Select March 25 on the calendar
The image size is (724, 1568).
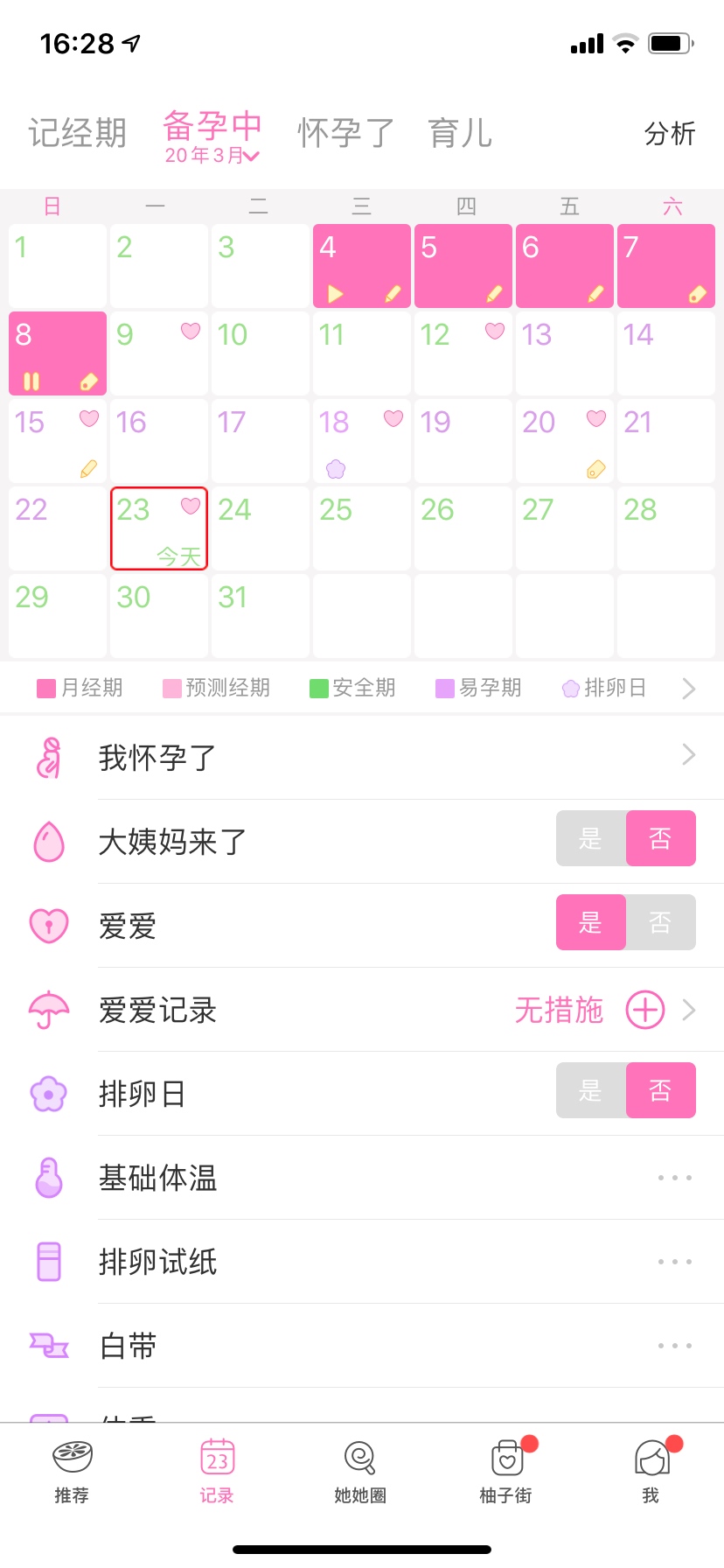coord(361,528)
